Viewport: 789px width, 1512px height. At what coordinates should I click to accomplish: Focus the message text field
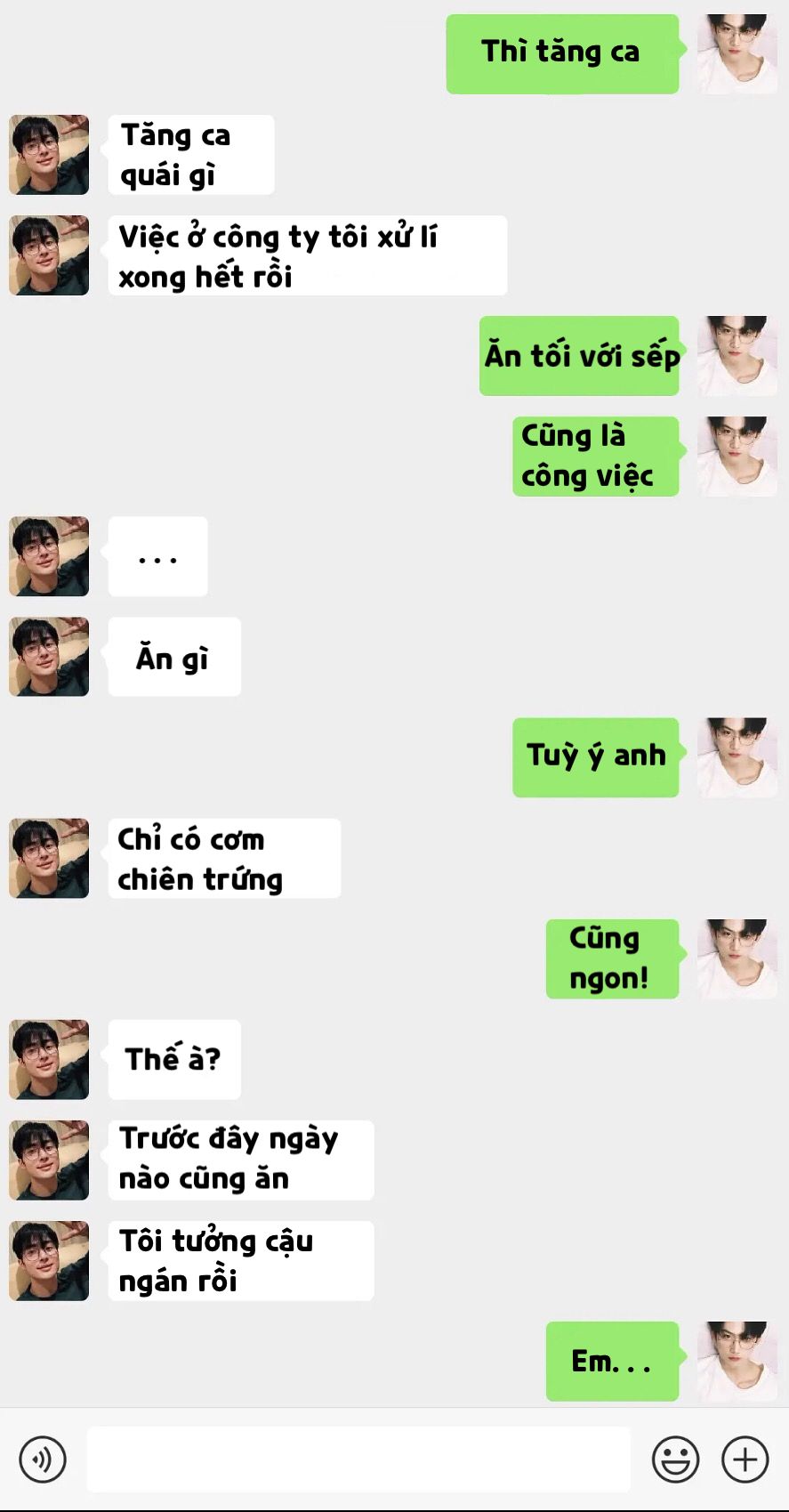click(358, 1459)
